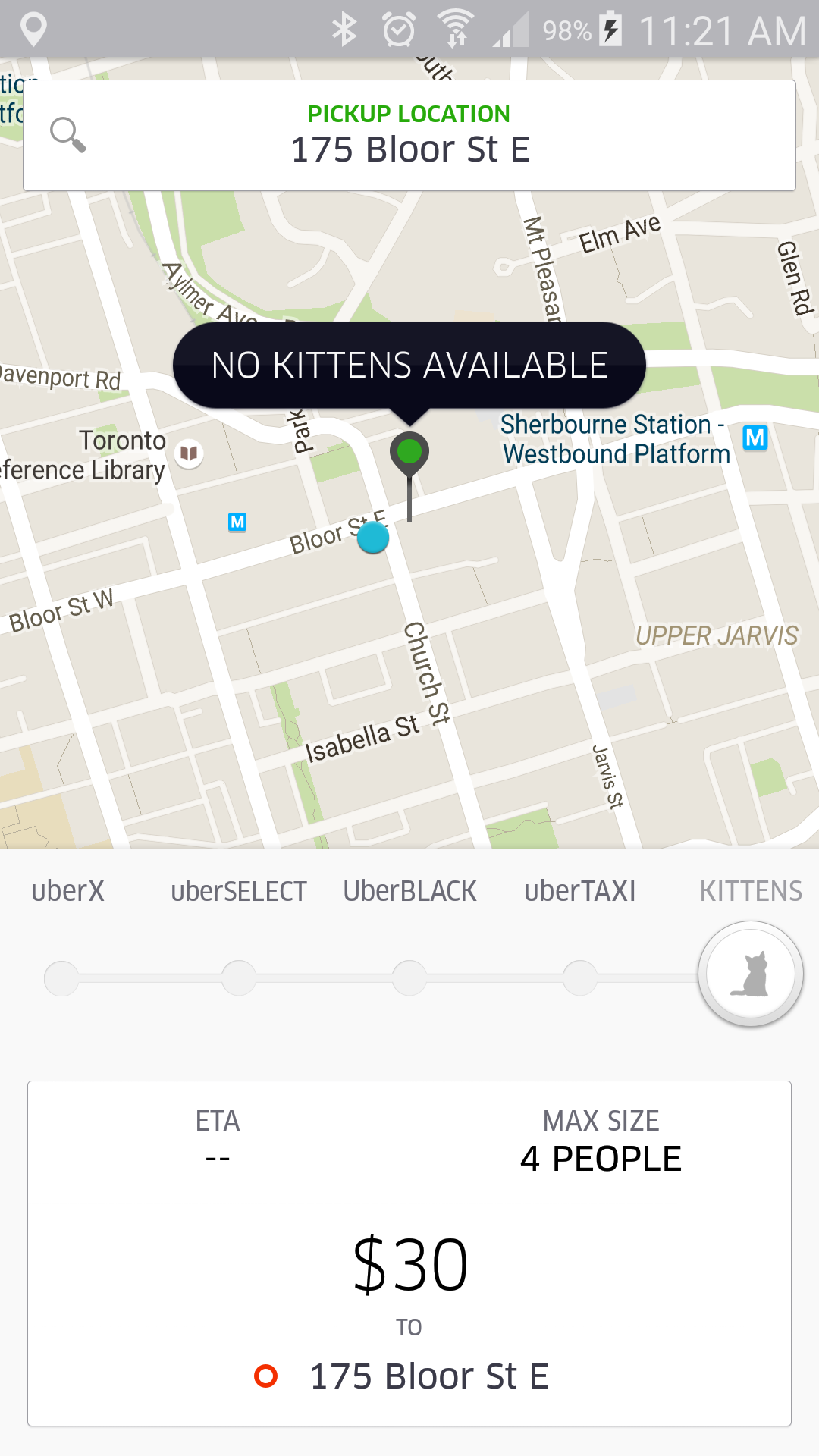Screen dimensions: 819x1456
Task: Open the pickup location search field
Action: click(x=409, y=135)
